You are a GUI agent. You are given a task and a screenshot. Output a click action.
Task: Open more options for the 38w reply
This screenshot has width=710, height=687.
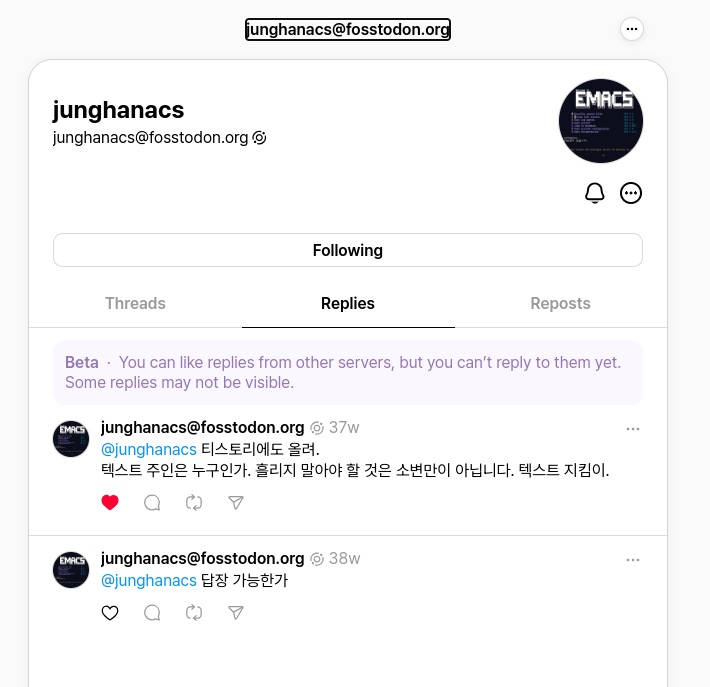coord(632,560)
